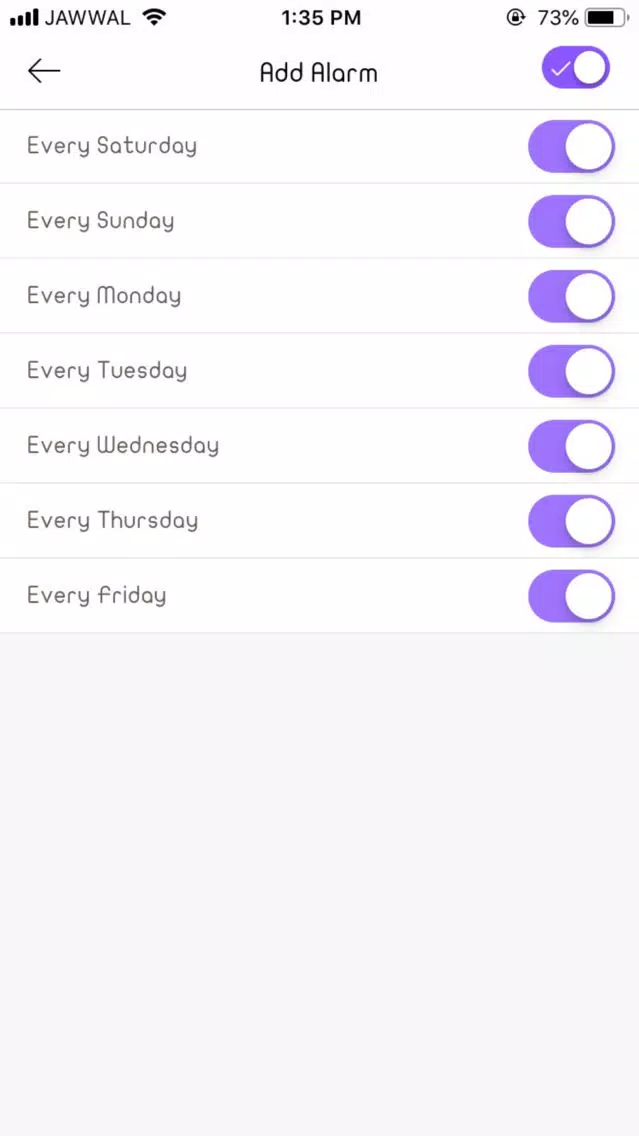The height and width of the screenshot is (1136, 639).
Task: Switch off the Every Friday toggle
Action: click(x=570, y=596)
